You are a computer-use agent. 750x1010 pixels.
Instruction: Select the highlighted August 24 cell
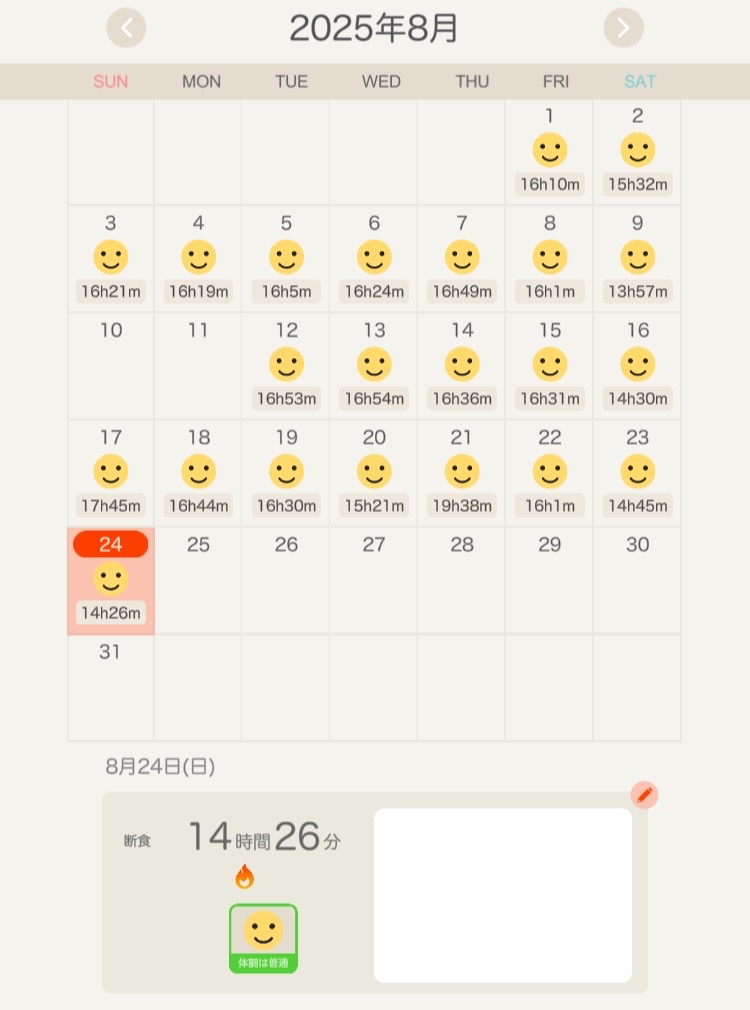point(111,581)
